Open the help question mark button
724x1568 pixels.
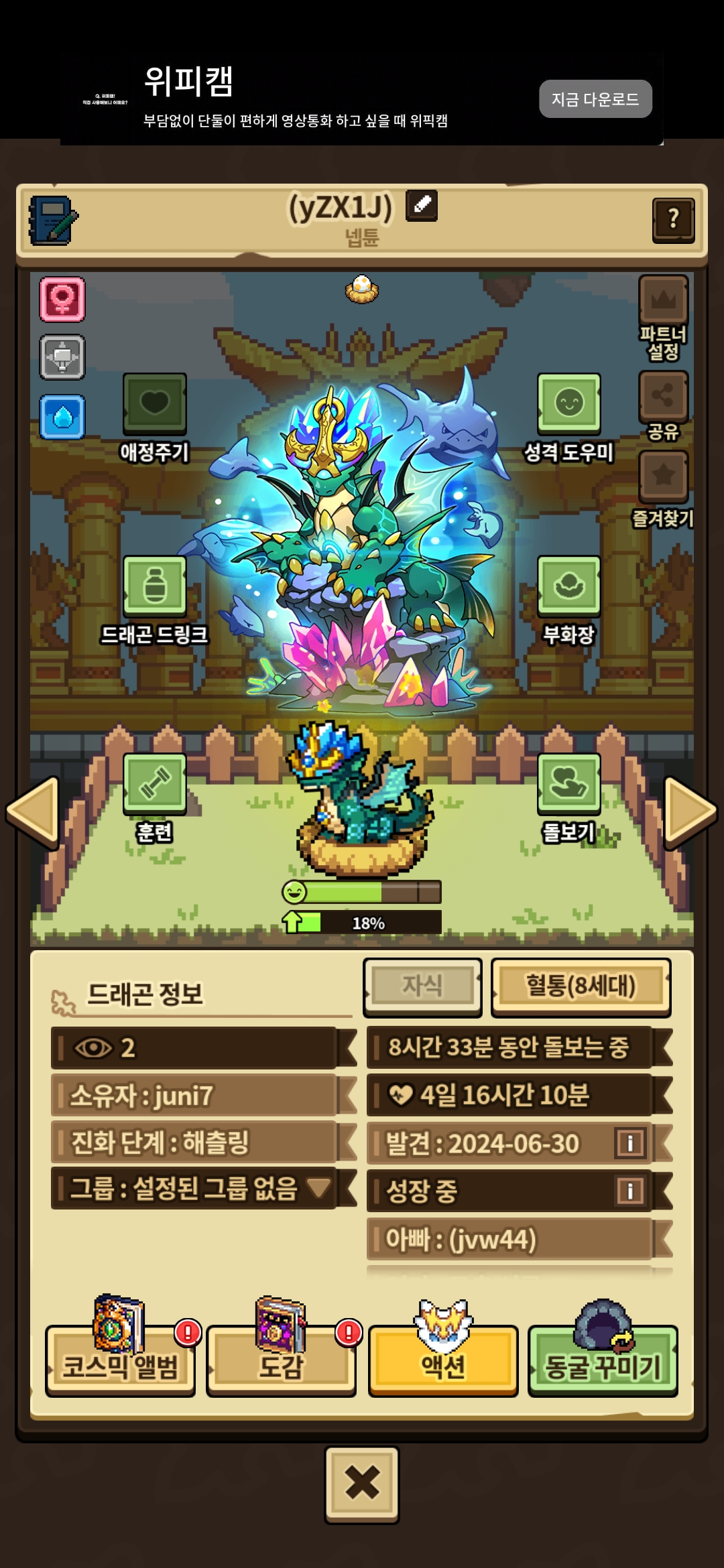point(673,219)
